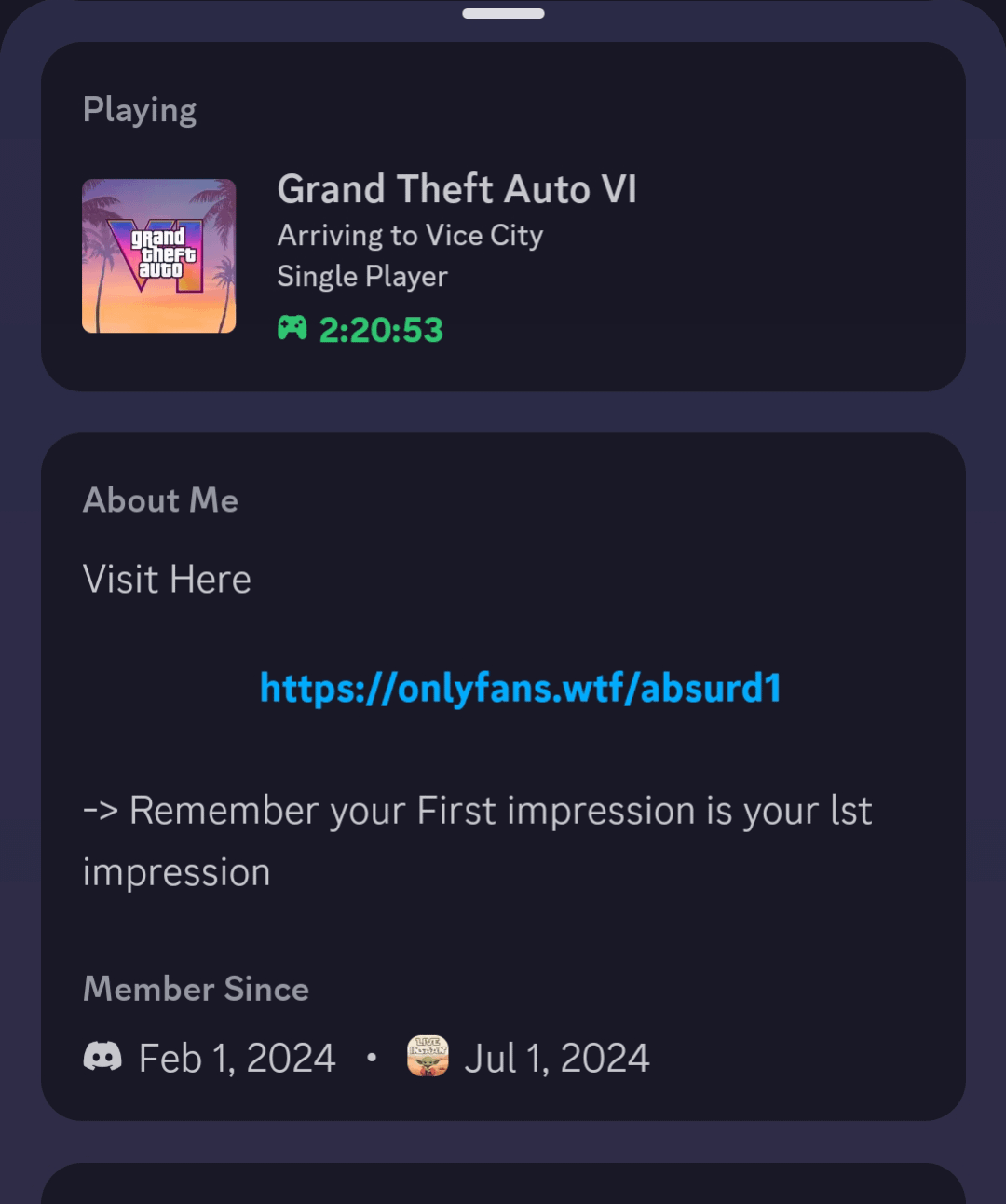Tap the server icon beside Jul 1, 2024

click(428, 1057)
